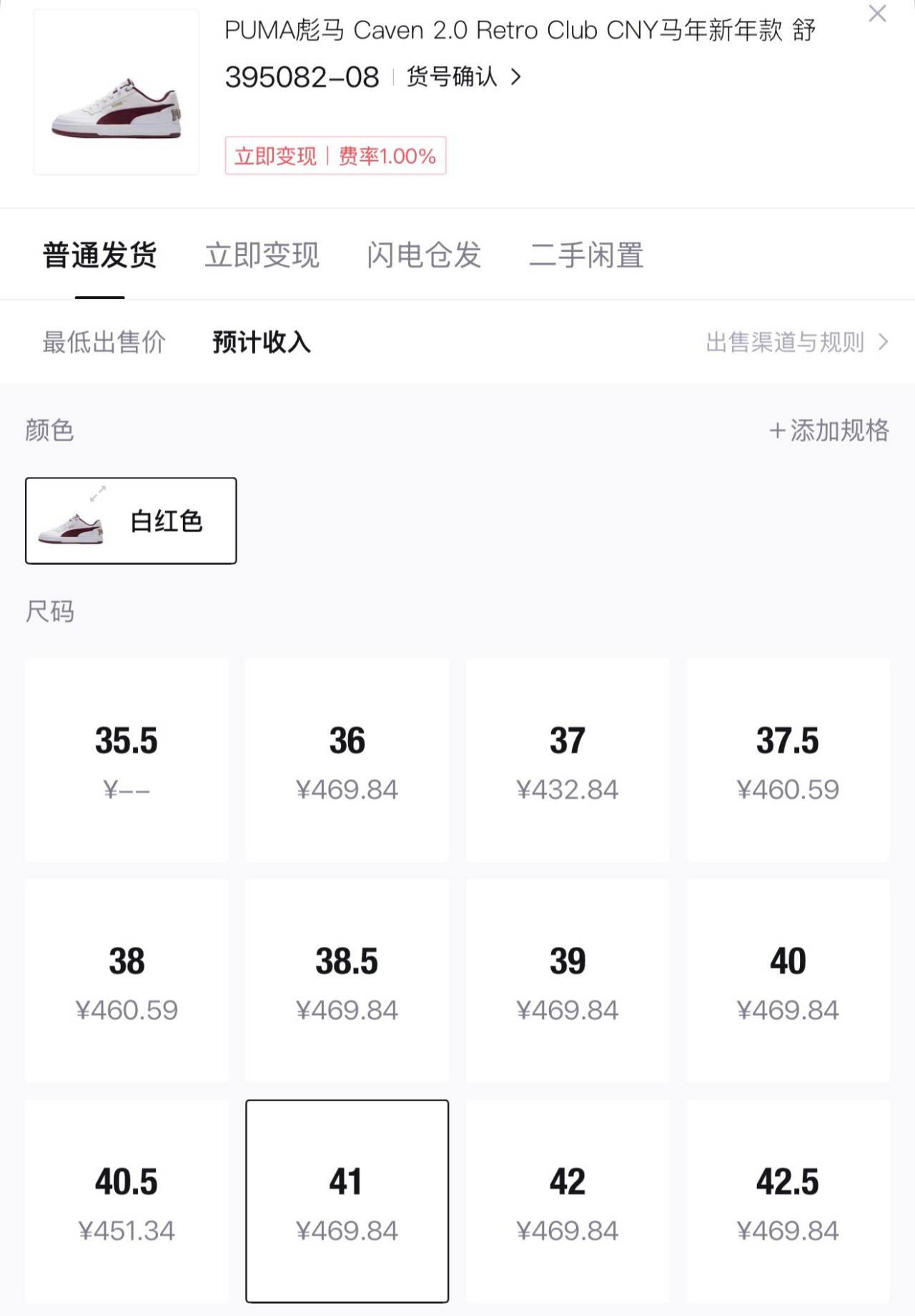Switch to the 闪电仓发 tab
Viewport: 915px width, 1316px height.
coord(424,255)
